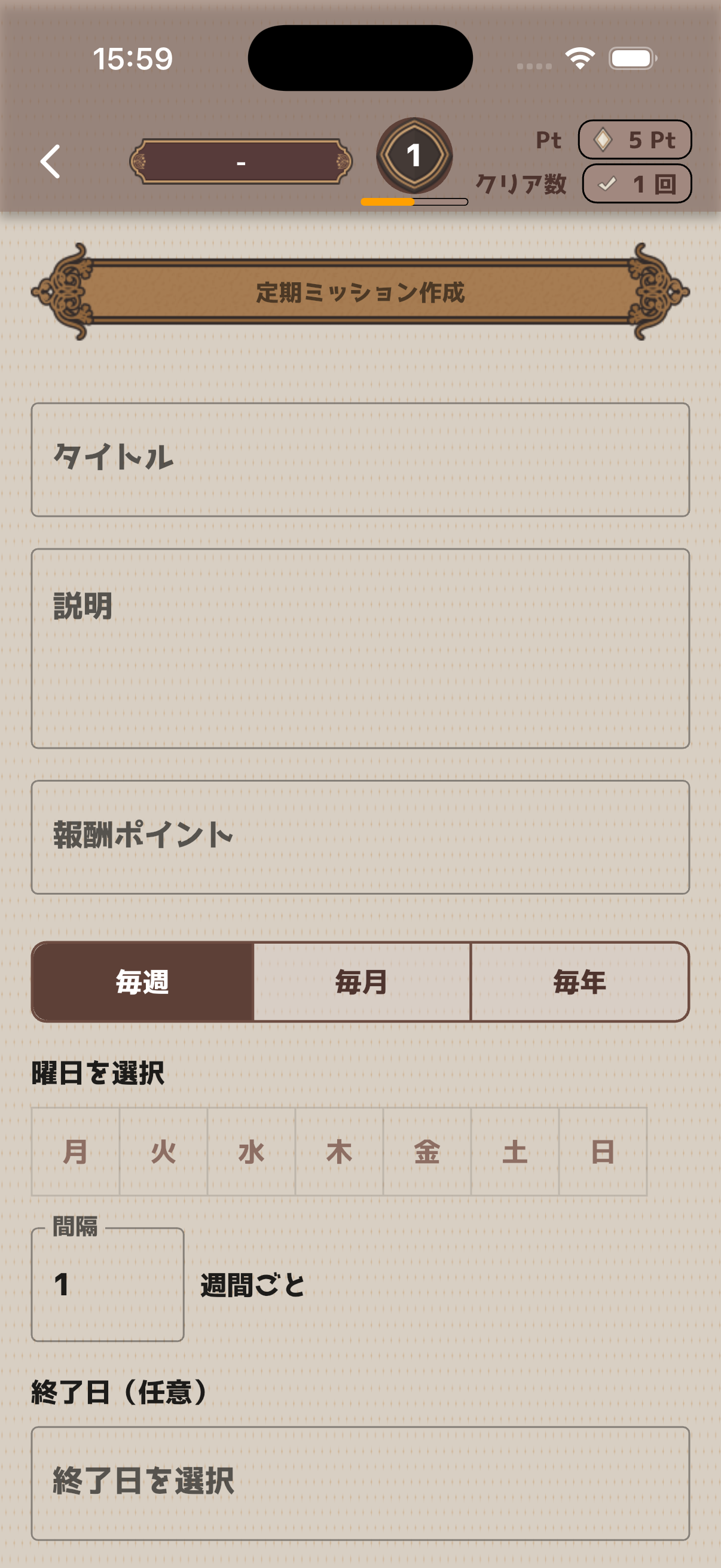Viewport: 721px width, 1568px height.
Task: Tap the dark title plate showing -
Action: 241,161
